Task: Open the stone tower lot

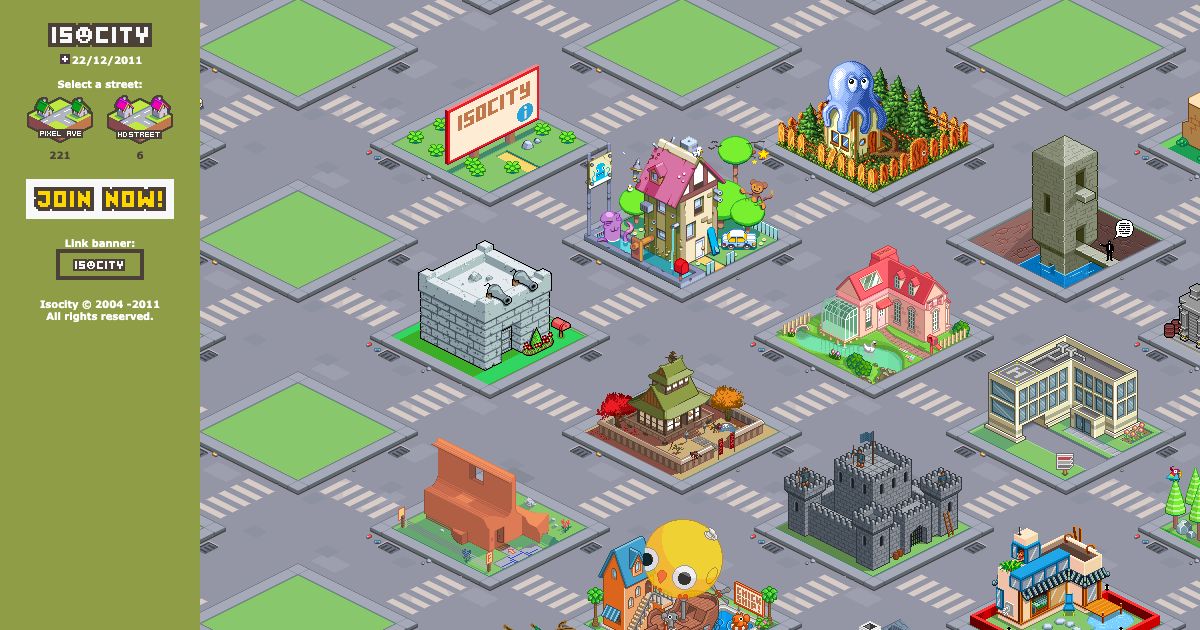Action: [x=1065, y=210]
